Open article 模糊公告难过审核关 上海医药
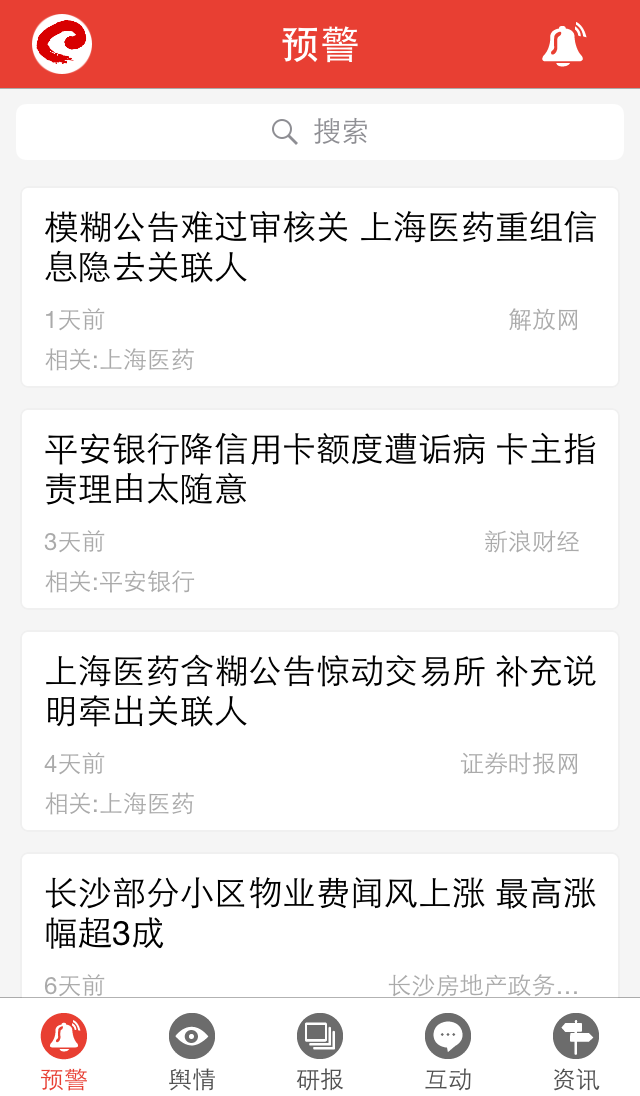Image resolution: width=640 pixels, height=1096 pixels. click(320, 287)
